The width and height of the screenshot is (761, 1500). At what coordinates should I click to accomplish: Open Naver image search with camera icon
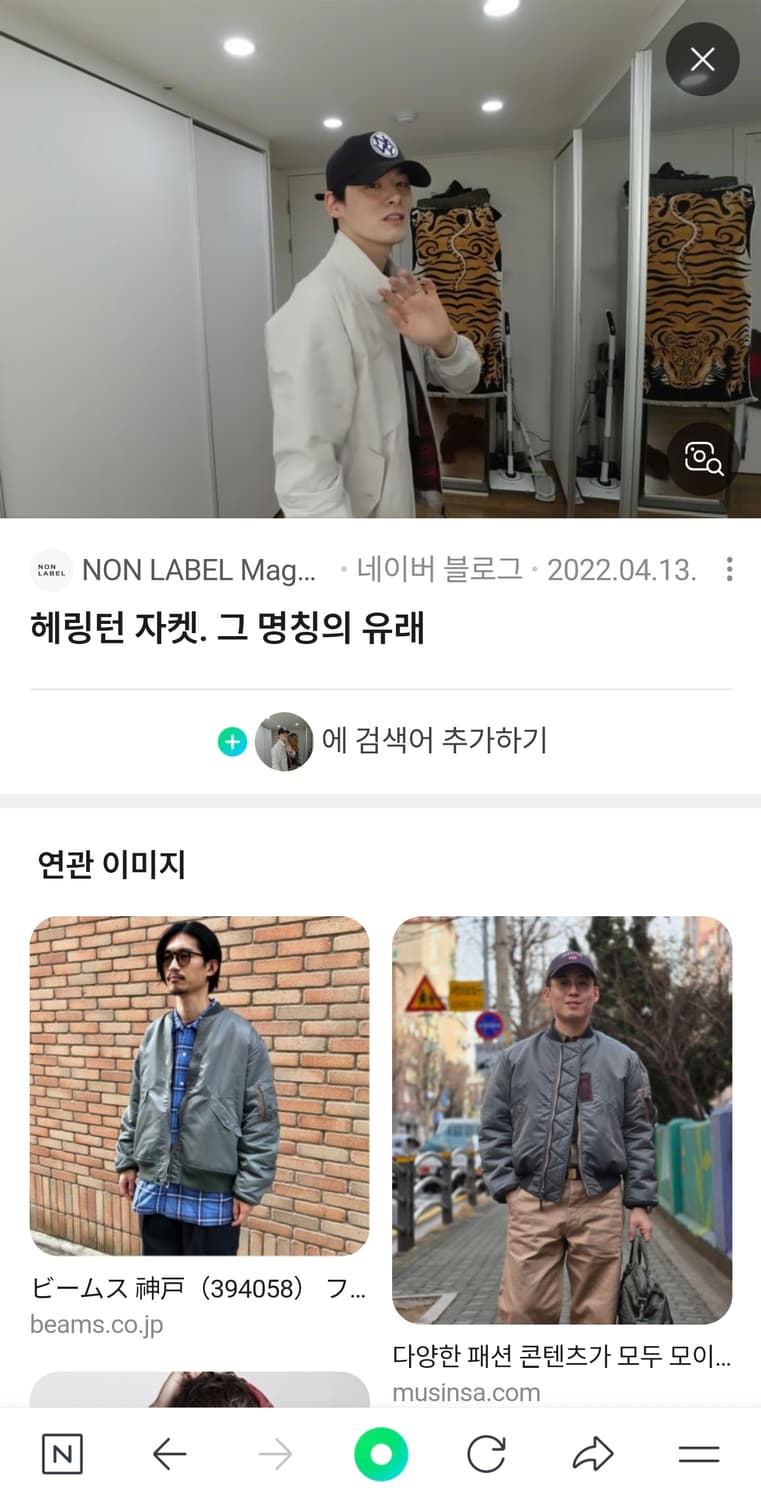pos(703,460)
